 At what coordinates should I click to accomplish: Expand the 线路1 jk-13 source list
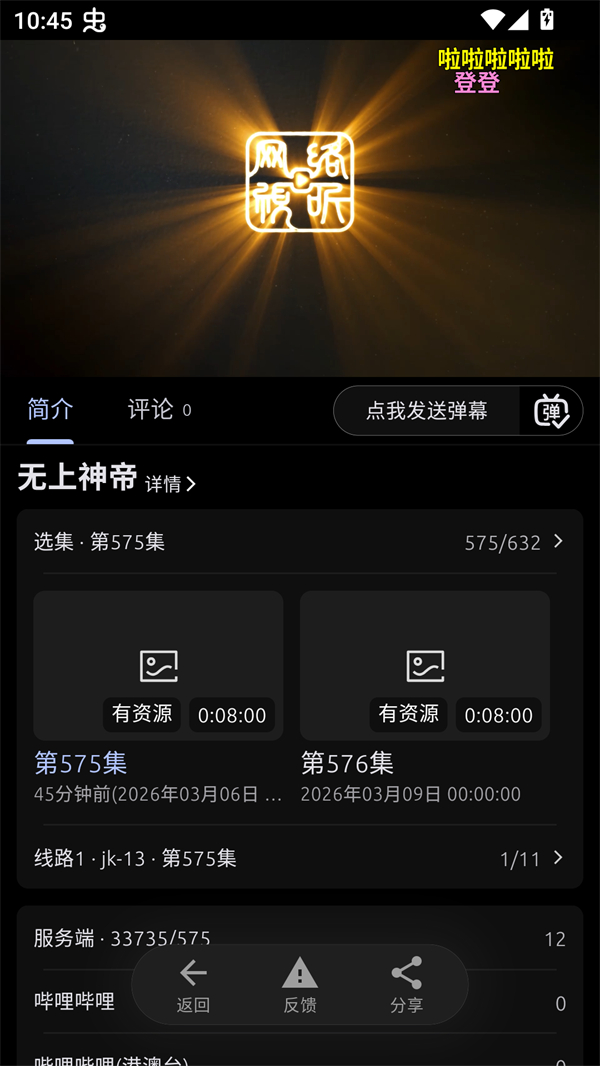[300, 858]
